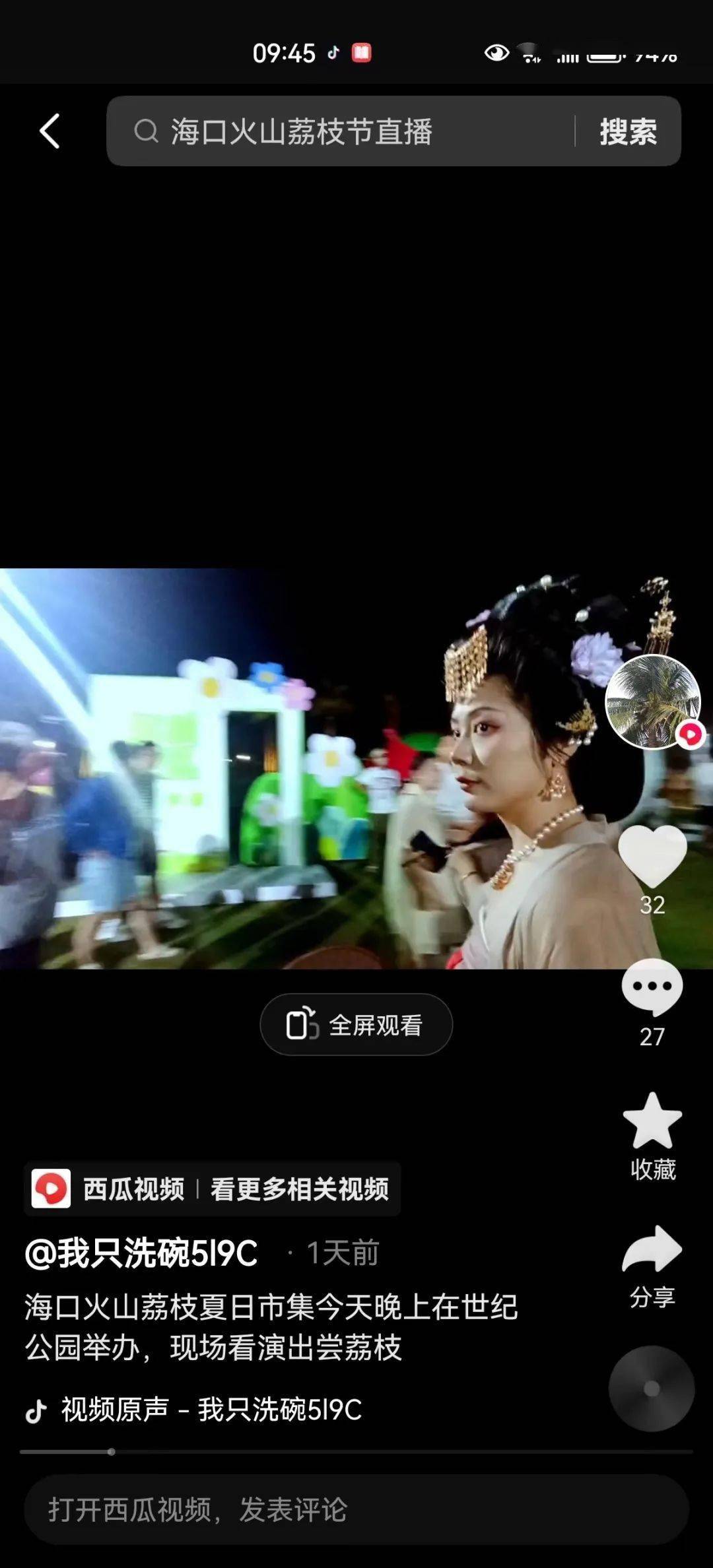The image size is (713, 1568).
Task: Share the video via 分享 arrow
Action: point(652,1249)
